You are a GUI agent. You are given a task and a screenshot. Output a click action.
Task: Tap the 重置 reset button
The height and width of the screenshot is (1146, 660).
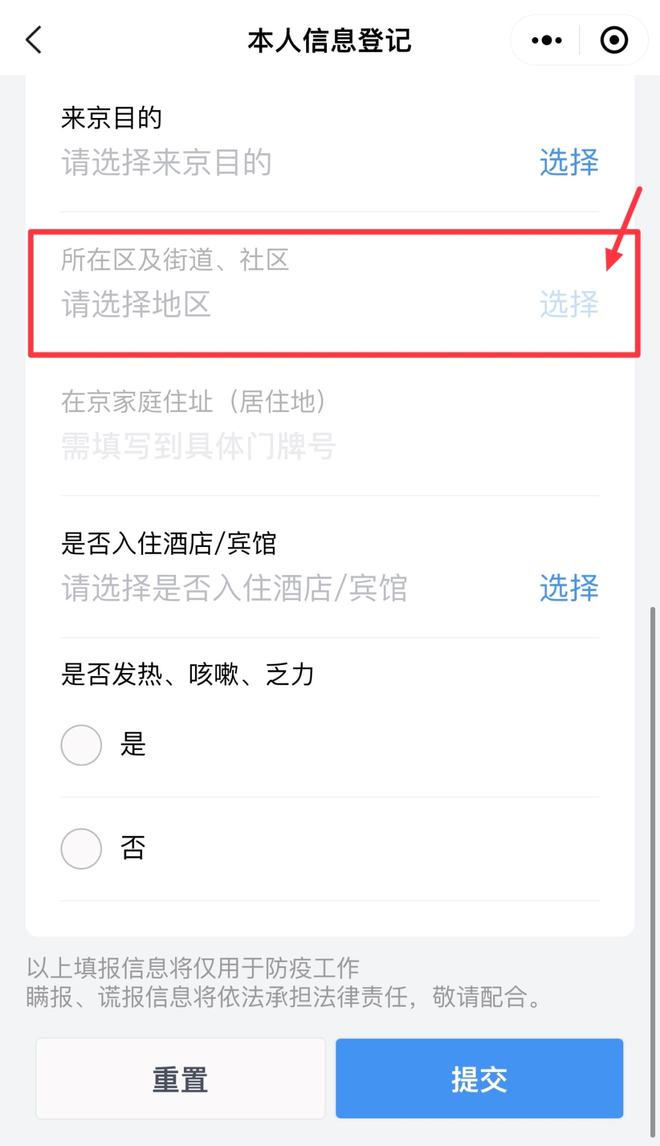click(181, 1078)
